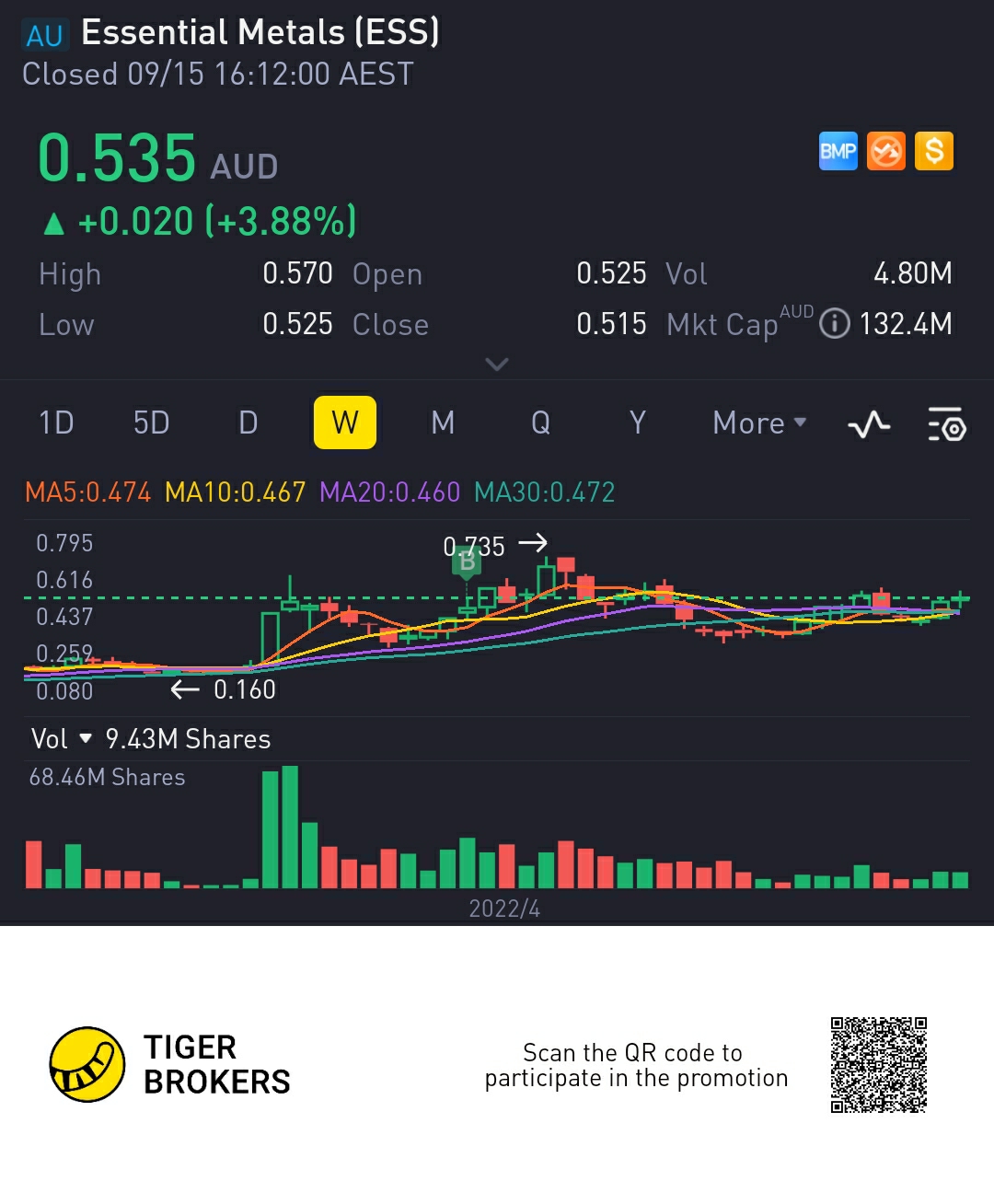Tap the yellow dollar sign icon
Screen dimensions: 994x1204
point(934,151)
